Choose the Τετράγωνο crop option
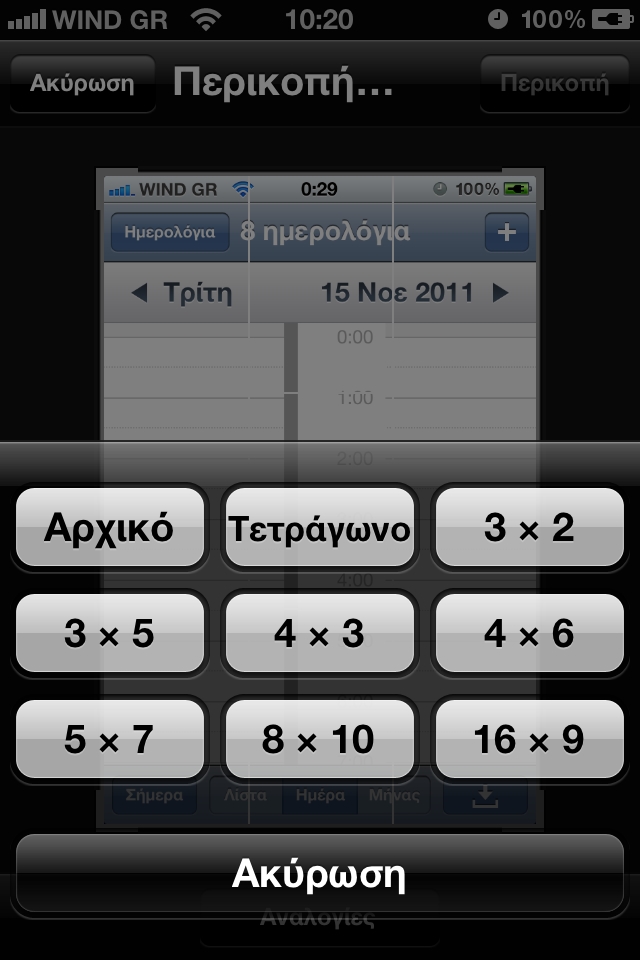Screen dimensions: 640x960 [319, 527]
